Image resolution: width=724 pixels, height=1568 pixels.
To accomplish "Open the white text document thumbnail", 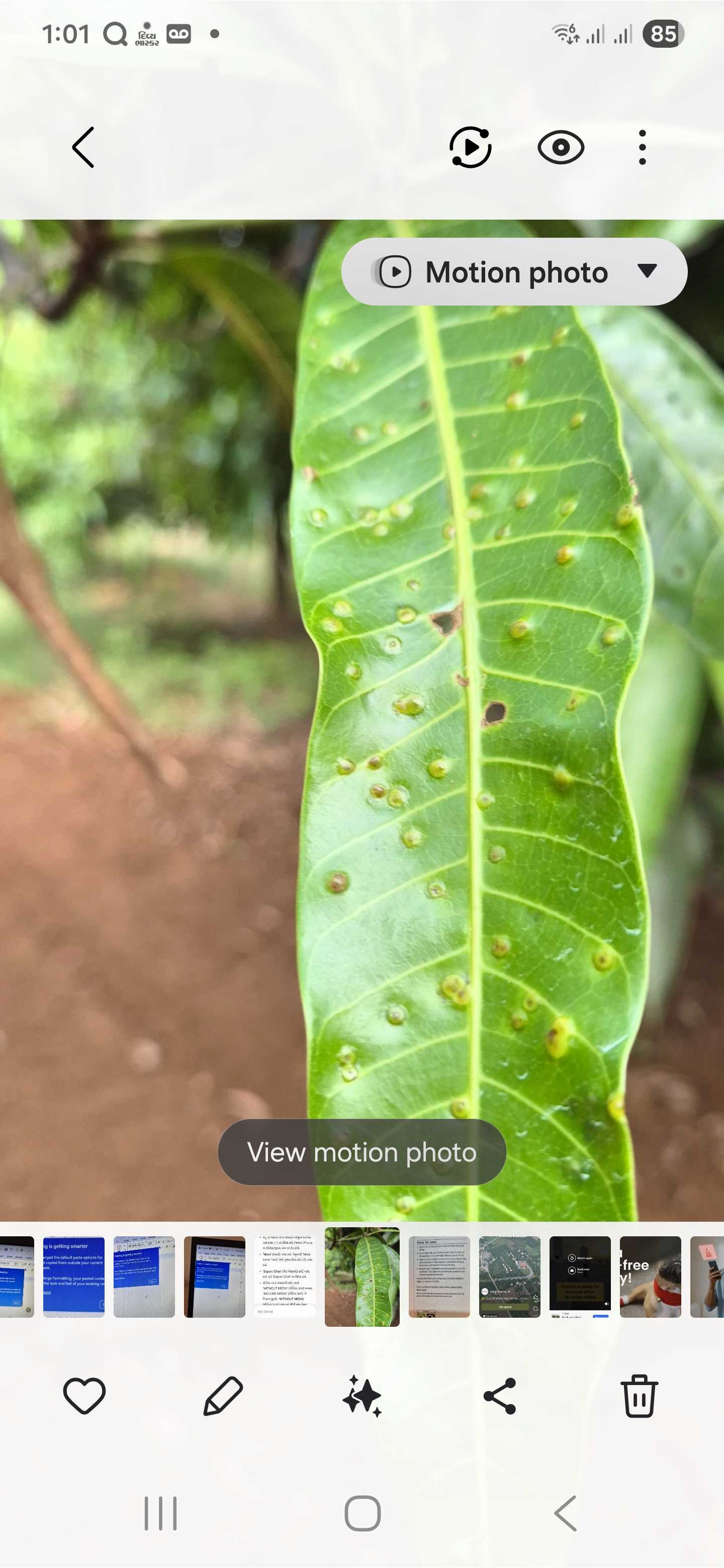I will click(285, 1277).
